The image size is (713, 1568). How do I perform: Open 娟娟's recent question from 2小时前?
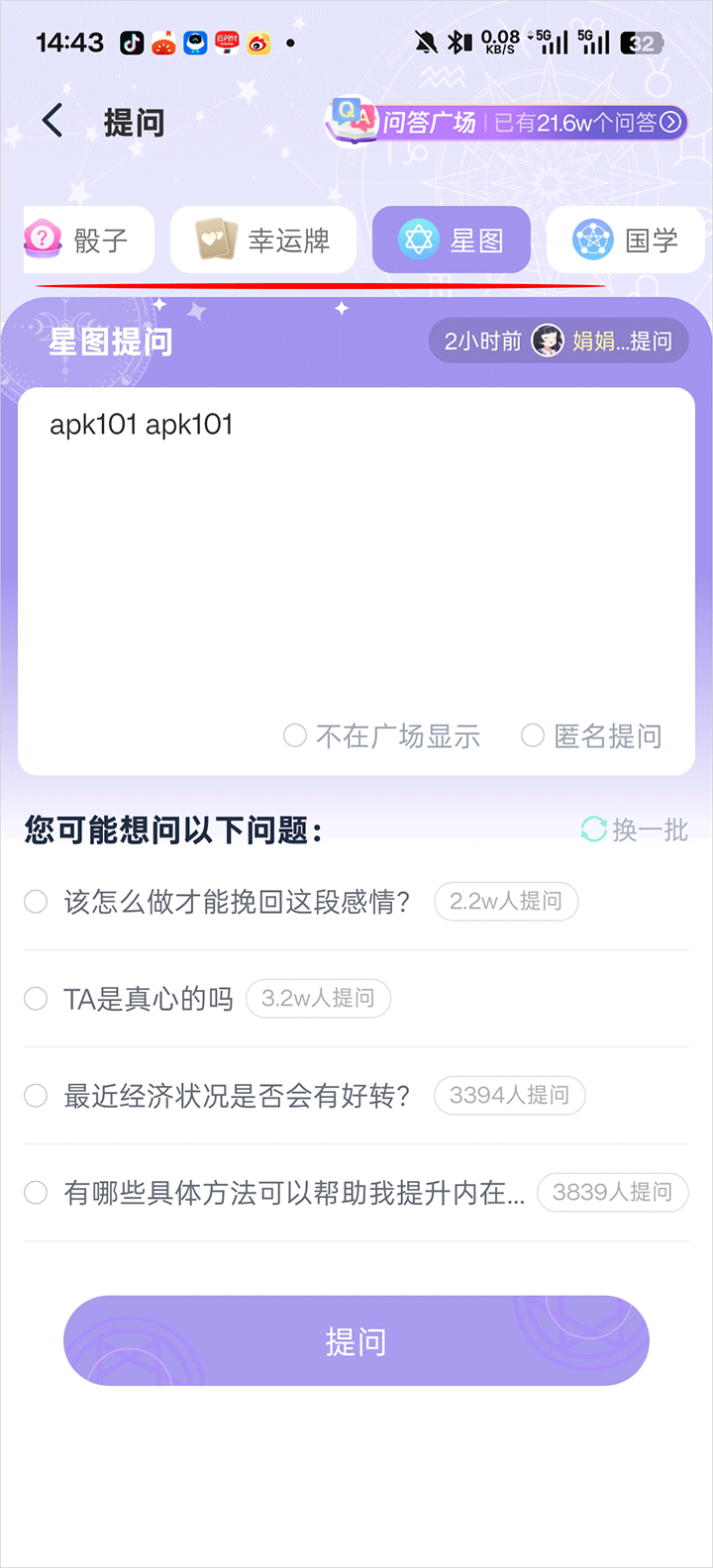pyautogui.click(x=559, y=342)
